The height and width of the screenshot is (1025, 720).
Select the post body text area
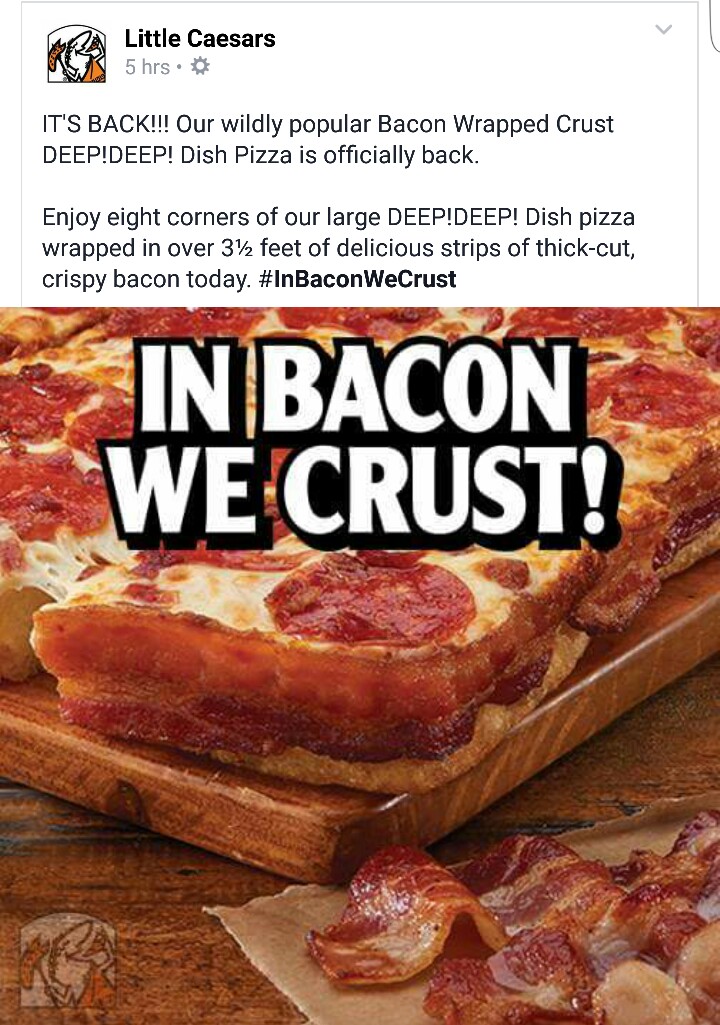coord(330,200)
